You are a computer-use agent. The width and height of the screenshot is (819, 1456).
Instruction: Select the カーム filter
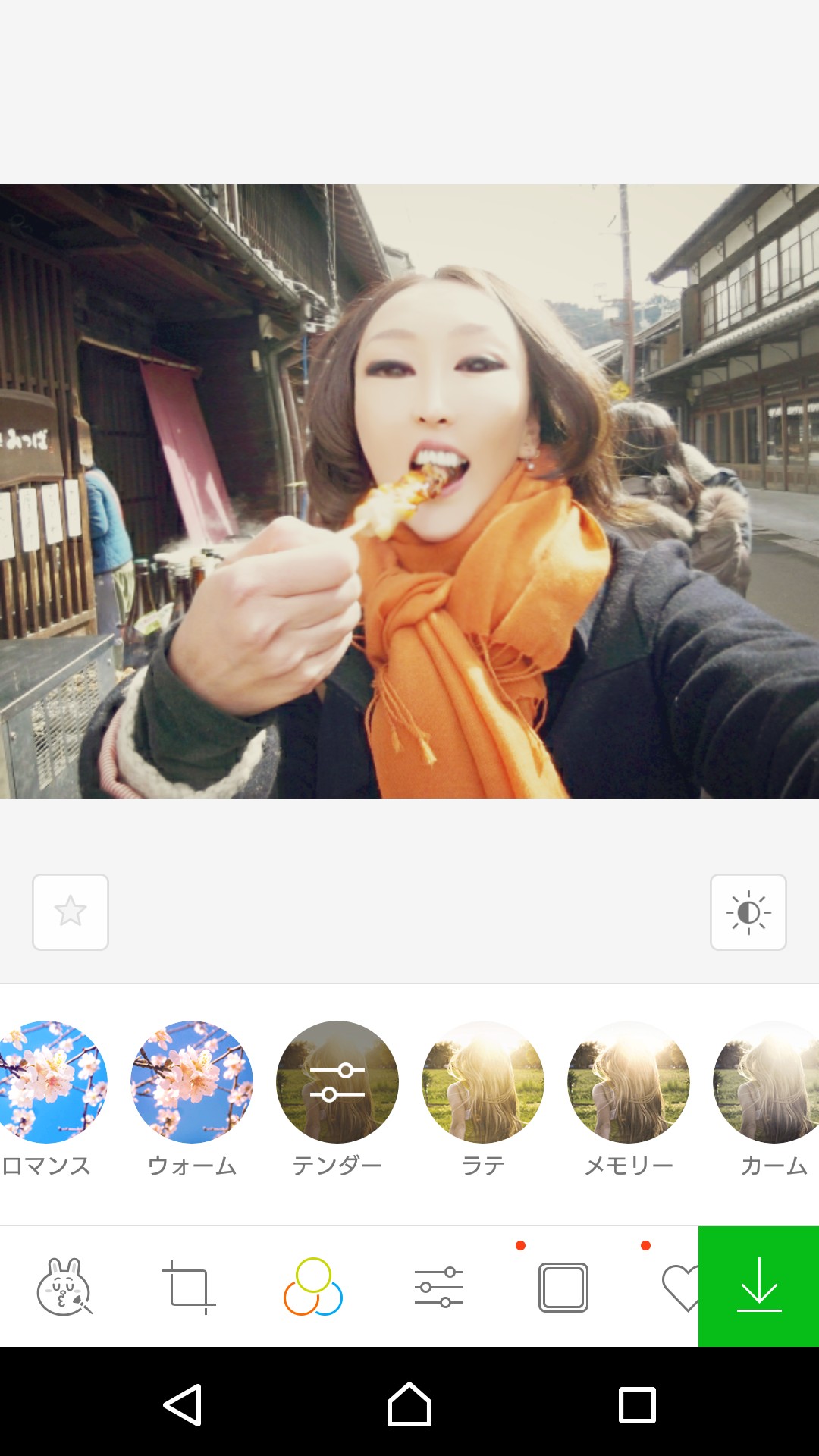coord(769,1082)
